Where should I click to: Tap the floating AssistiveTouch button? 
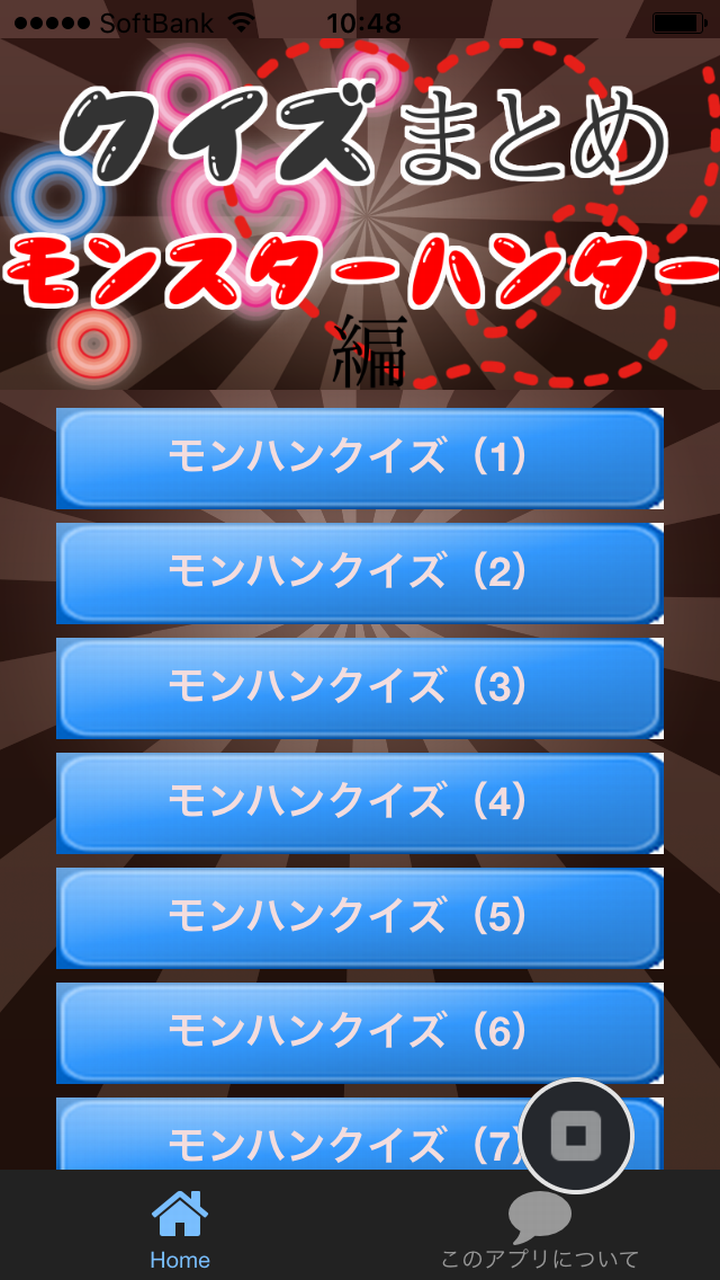pyautogui.click(x=576, y=1135)
